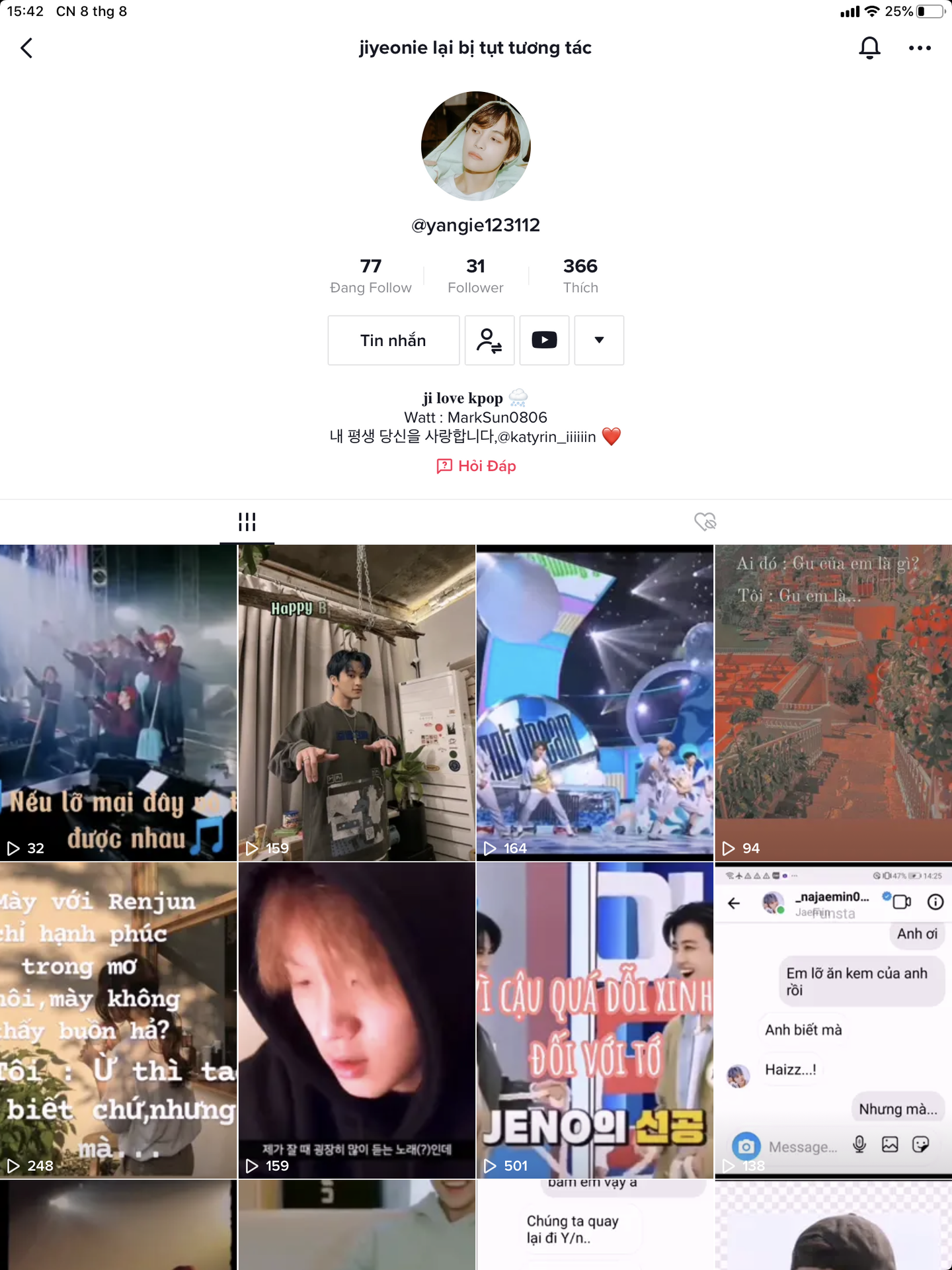Open the video with 94 views
The image size is (952, 1270).
(x=833, y=702)
